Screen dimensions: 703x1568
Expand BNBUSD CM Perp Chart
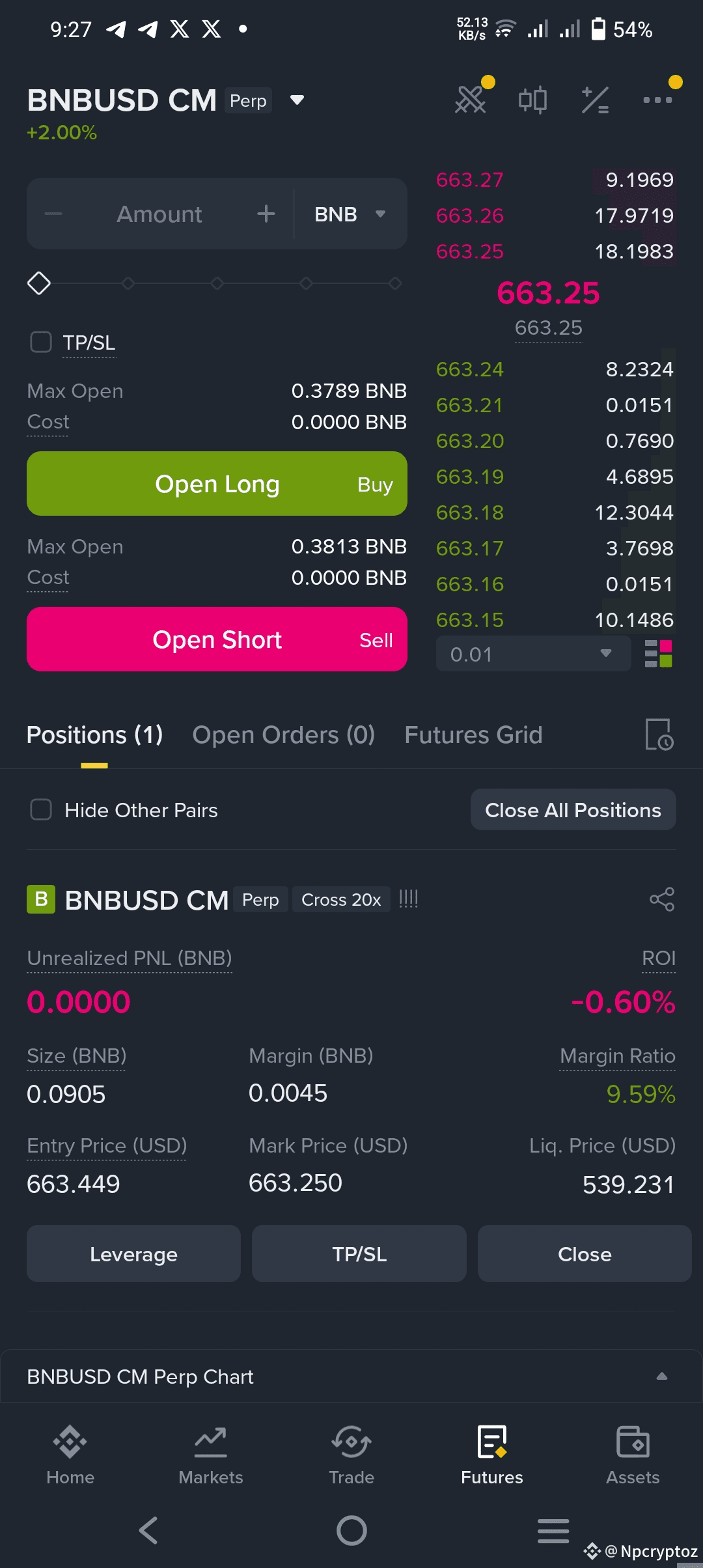[x=661, y=1377]
